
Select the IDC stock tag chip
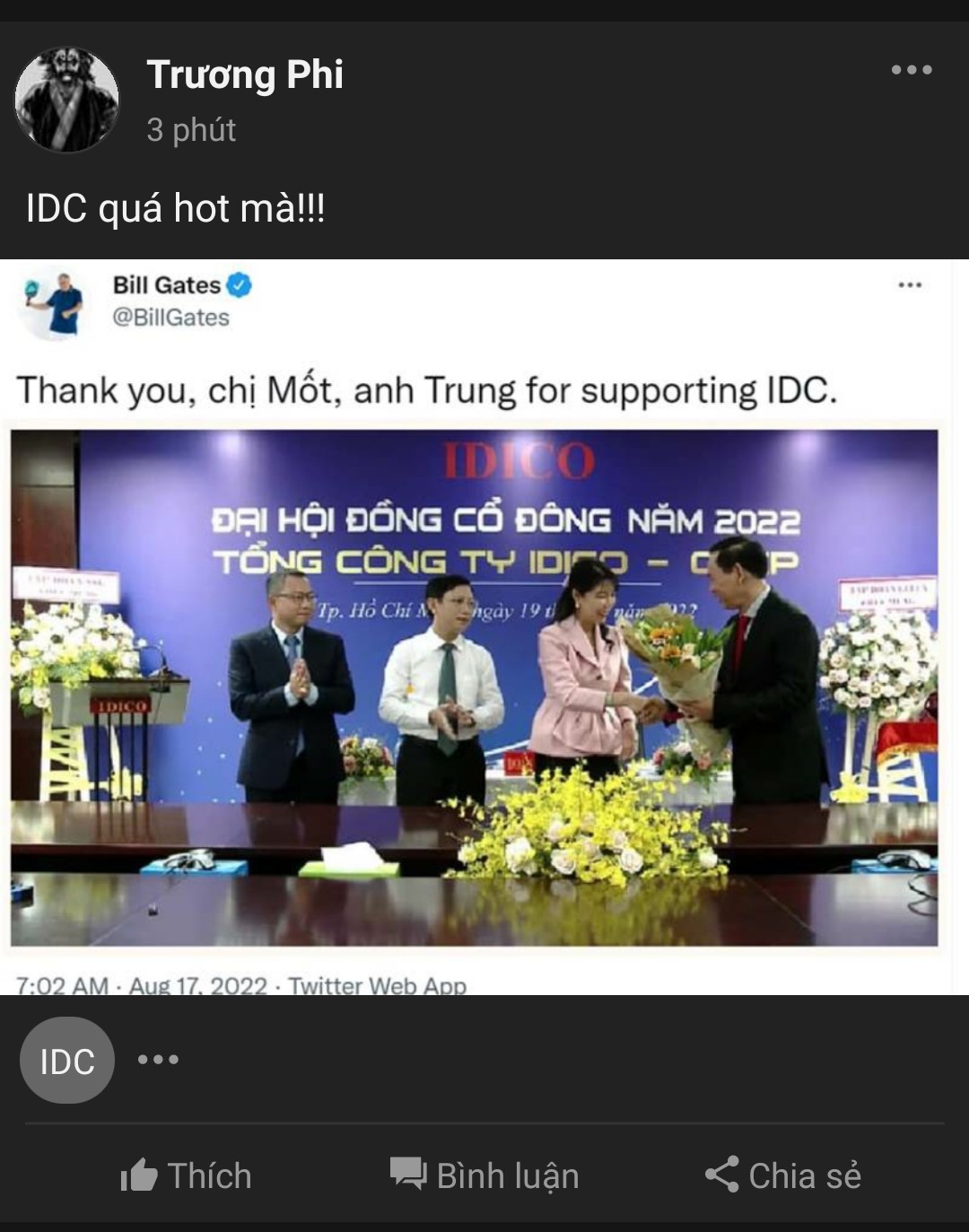pos(67,1061)
